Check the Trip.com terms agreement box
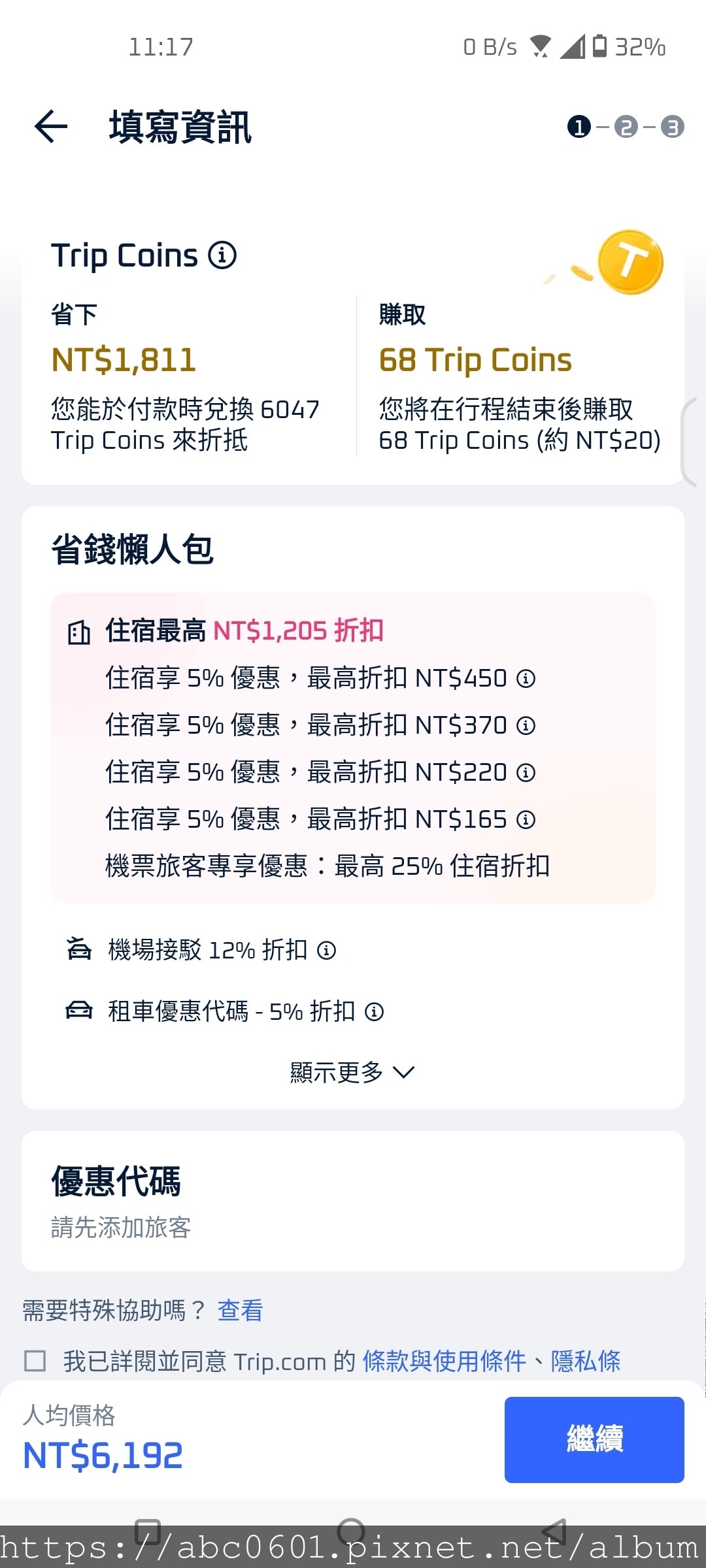 [35, 1362]
